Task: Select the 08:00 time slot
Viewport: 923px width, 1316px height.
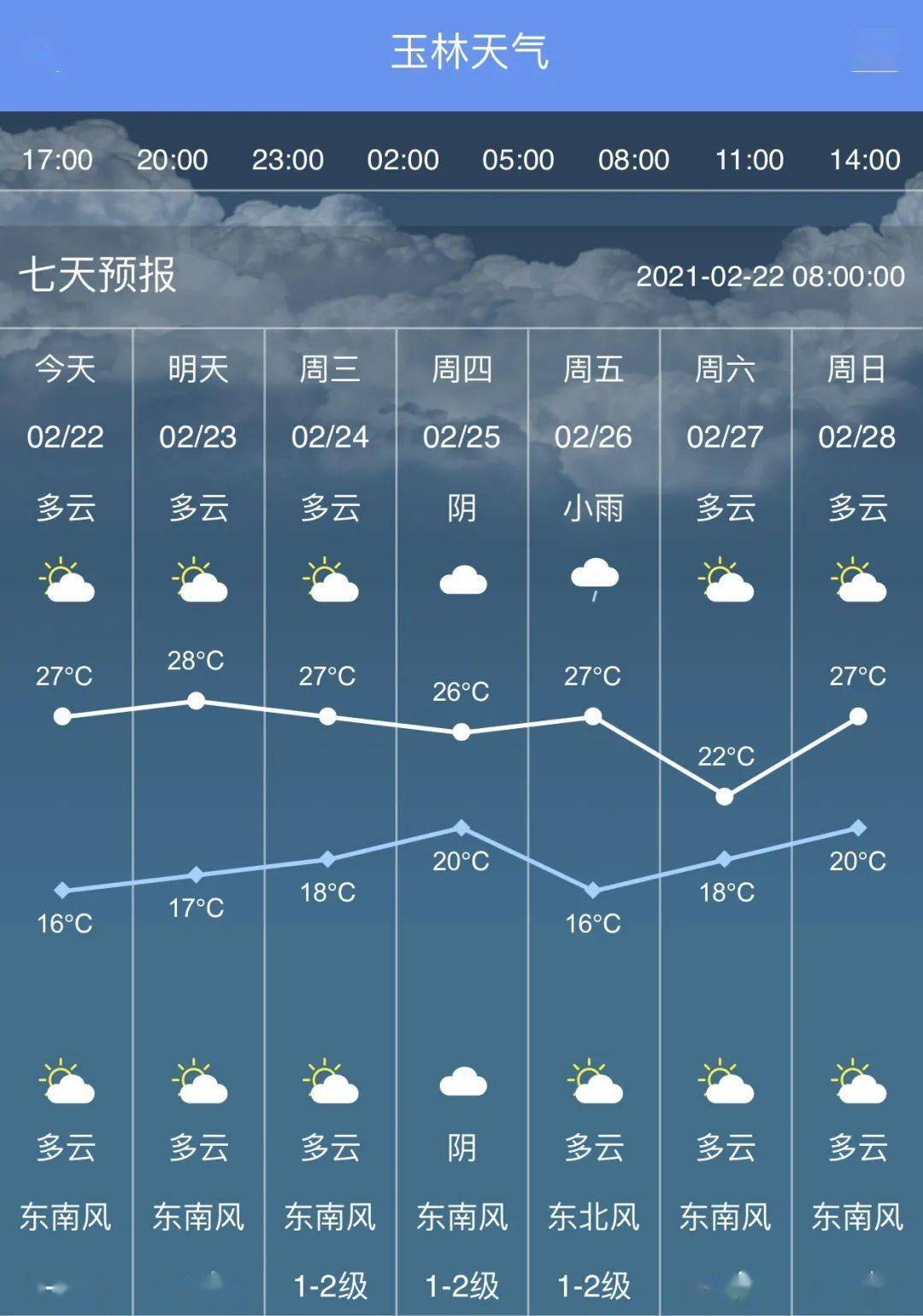Action: (634, 160)
